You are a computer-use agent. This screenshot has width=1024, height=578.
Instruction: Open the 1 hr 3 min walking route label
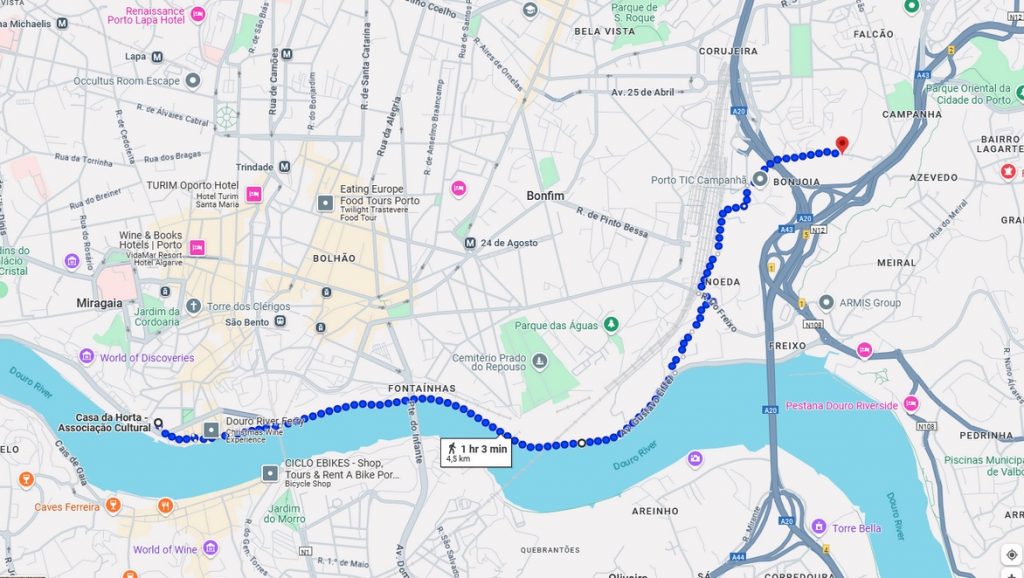476,452
